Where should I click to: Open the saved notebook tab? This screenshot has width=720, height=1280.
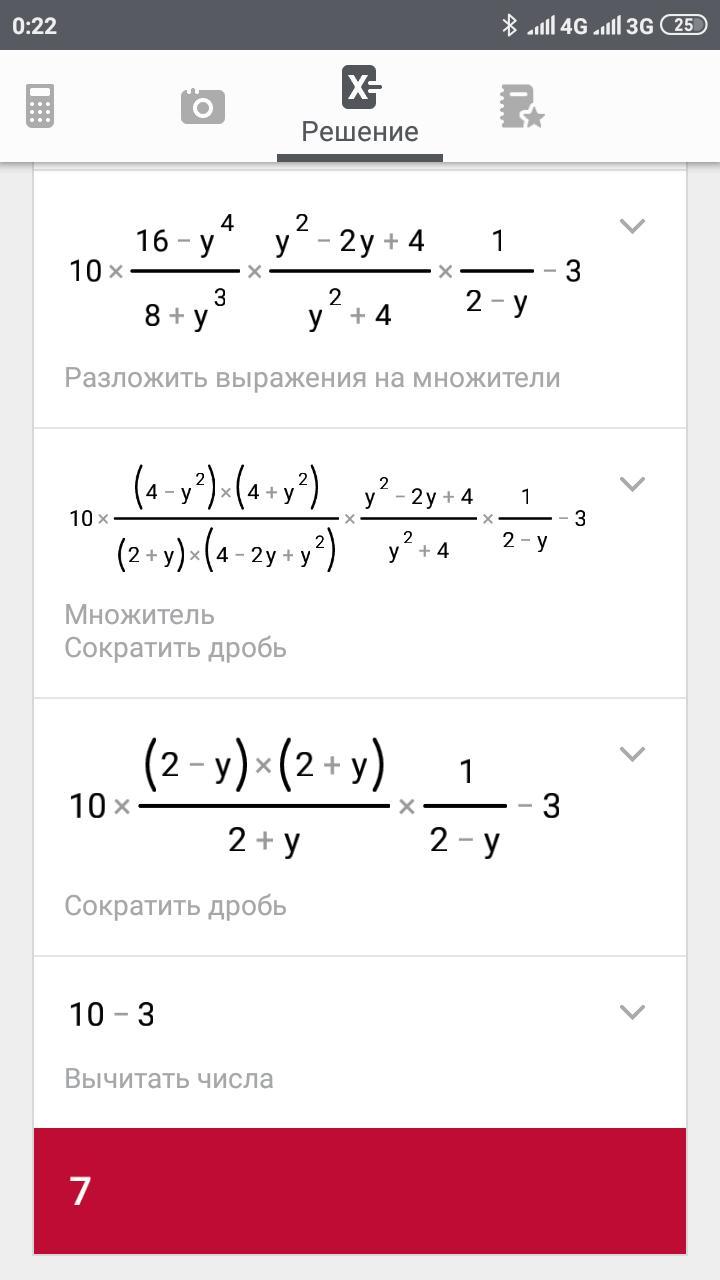pyautogui.click(x=521, y=106)
